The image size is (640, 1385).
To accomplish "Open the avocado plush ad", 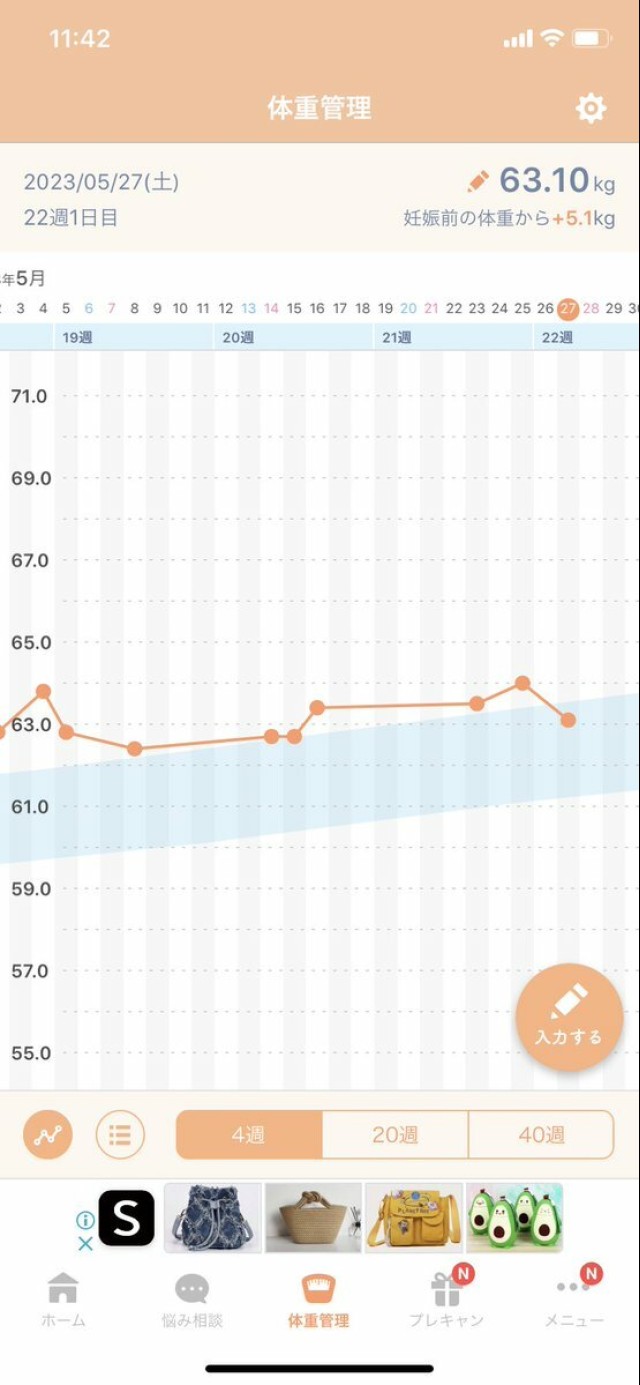I will [514, 1218].
